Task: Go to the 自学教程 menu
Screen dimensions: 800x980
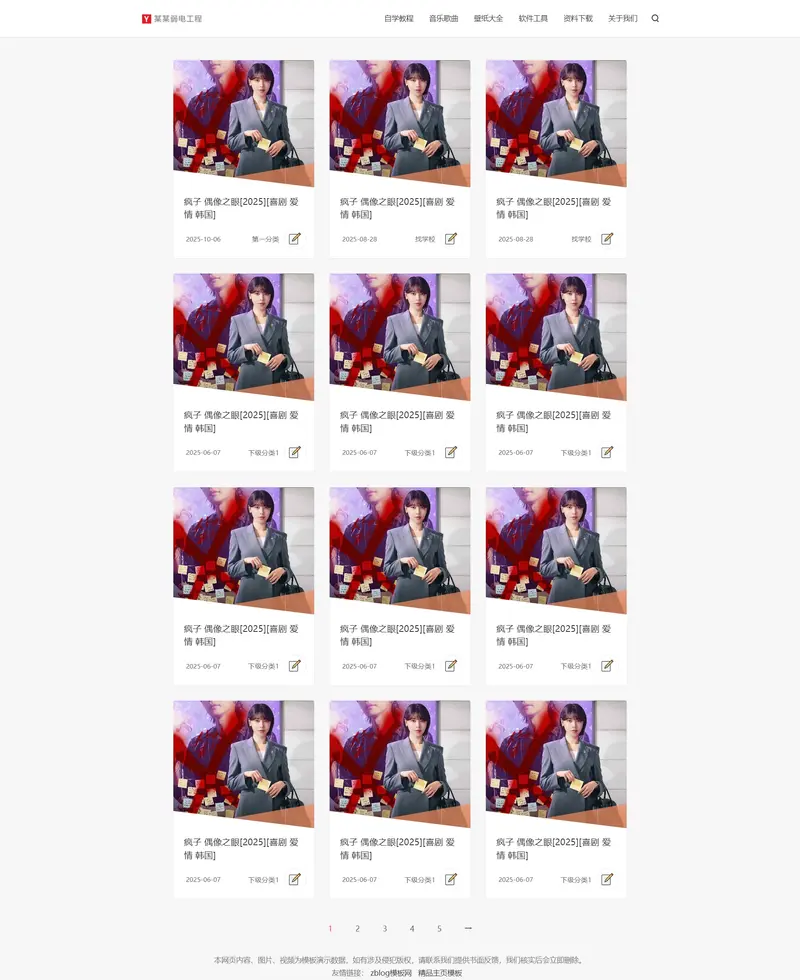Action: coord(398,18)
